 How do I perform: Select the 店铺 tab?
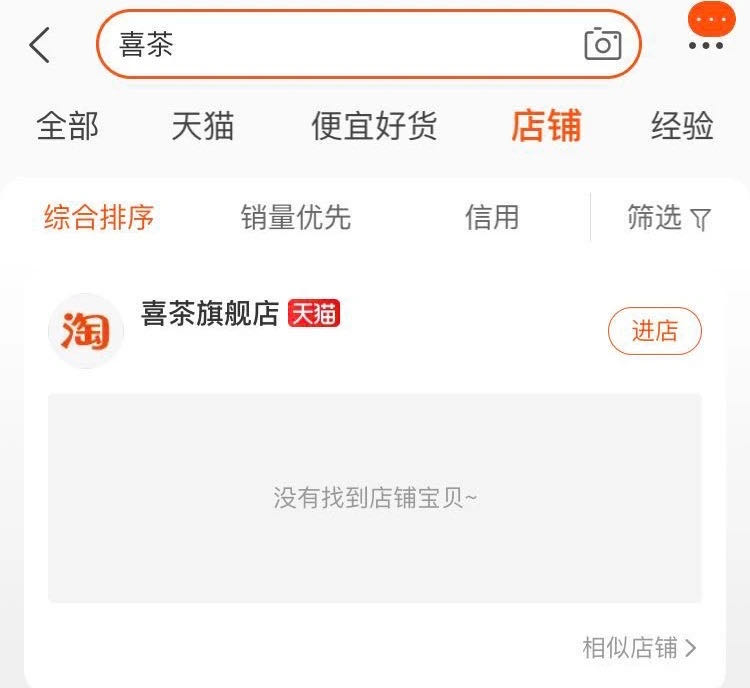546,127
